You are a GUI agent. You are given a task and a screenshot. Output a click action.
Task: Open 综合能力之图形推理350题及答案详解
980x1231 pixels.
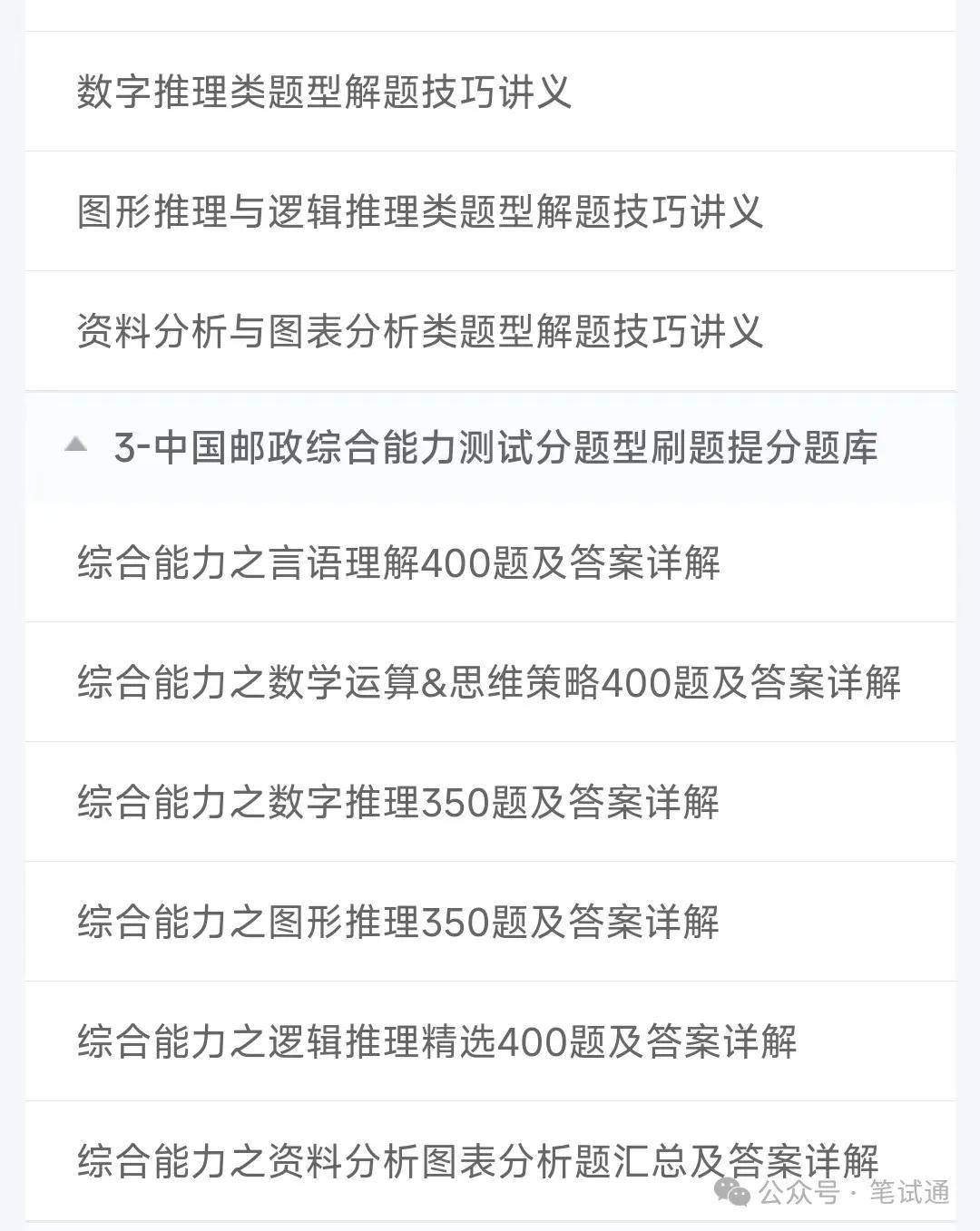click(x=398, y=922)
